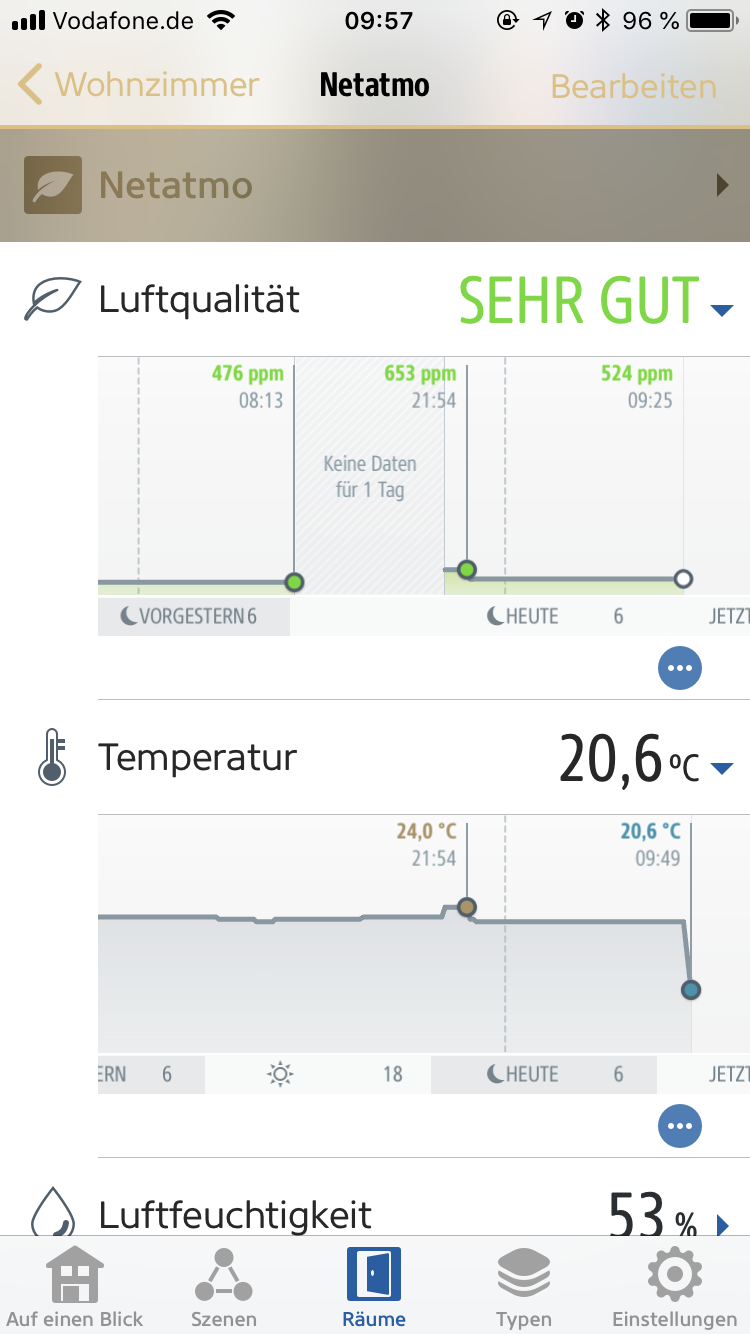The height and width of the screenshot is (1334, 750).
Task: Collapse the Temperatur section
Action: pos(722,768)
